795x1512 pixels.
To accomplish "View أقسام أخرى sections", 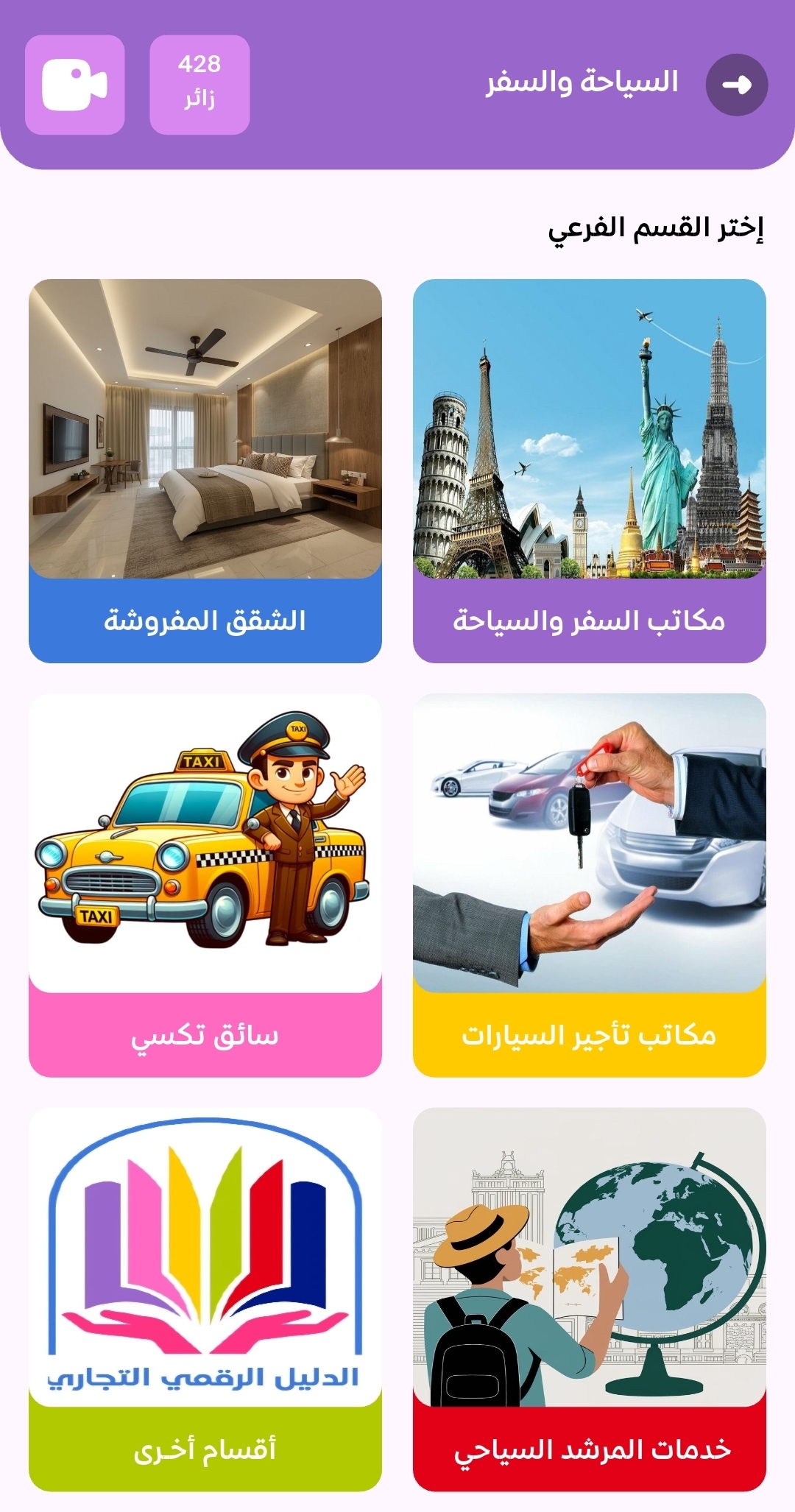I will (205, 1299).
